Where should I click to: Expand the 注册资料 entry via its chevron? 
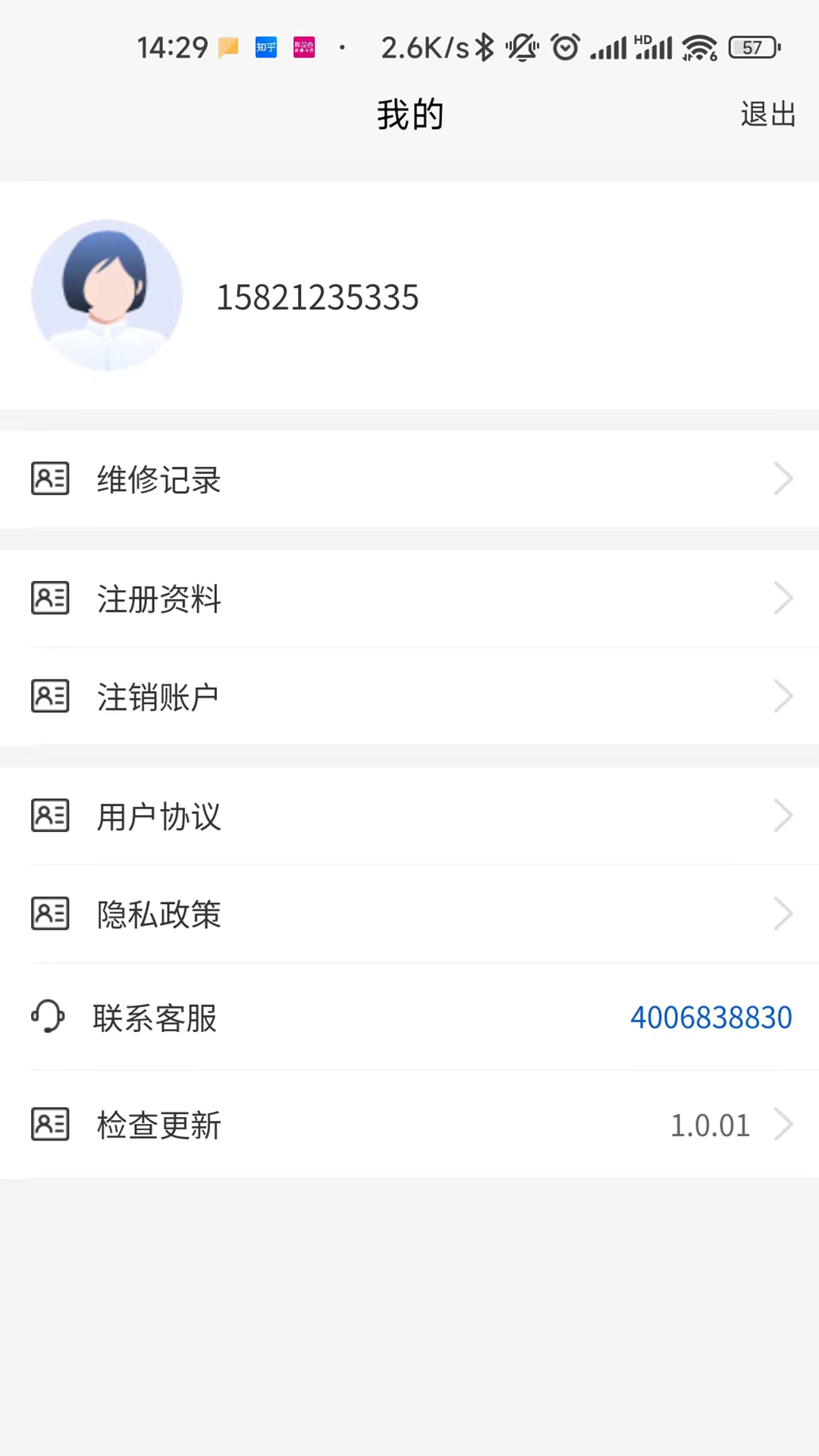point(783,598)
